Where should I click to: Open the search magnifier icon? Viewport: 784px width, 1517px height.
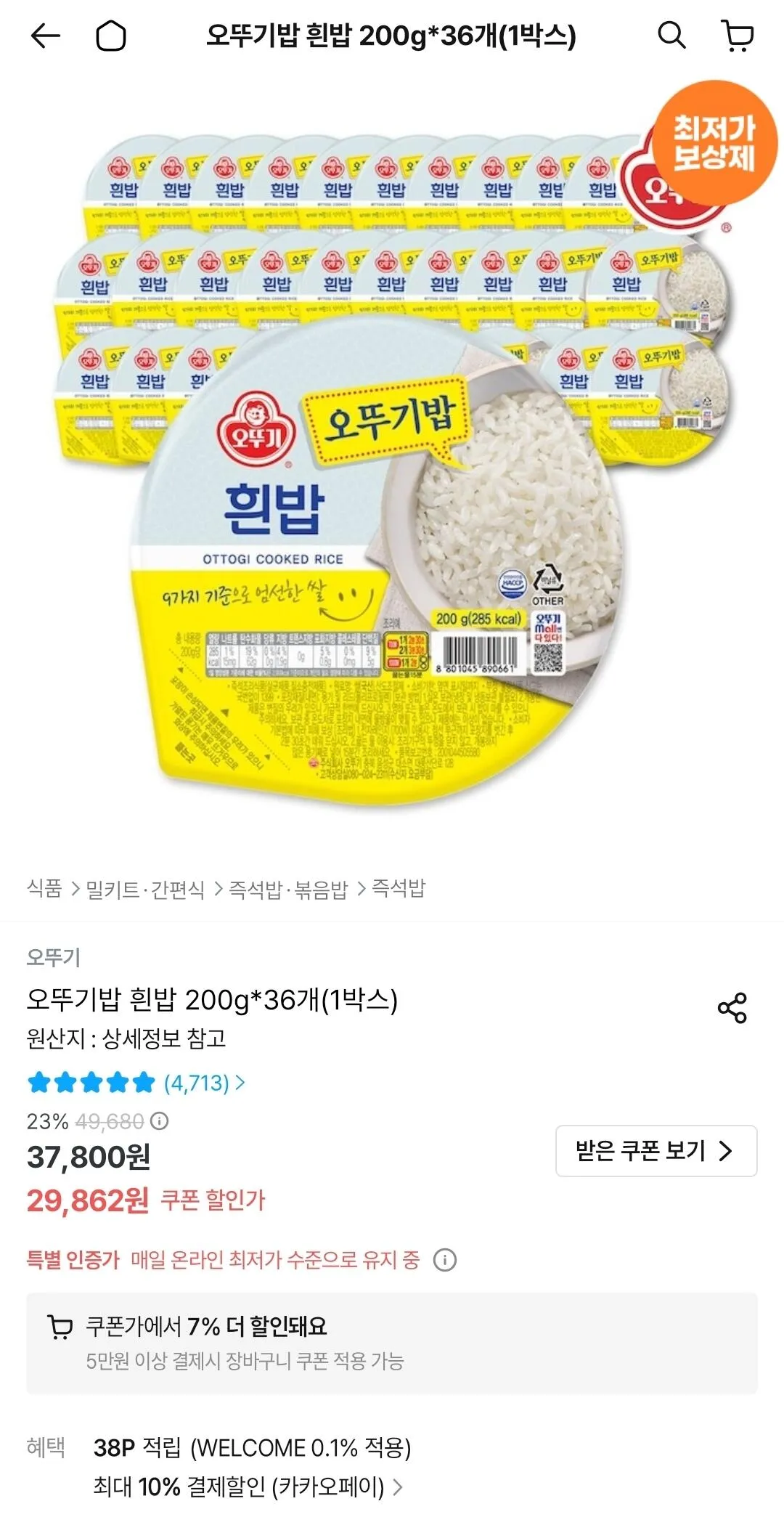click(671, 35)
